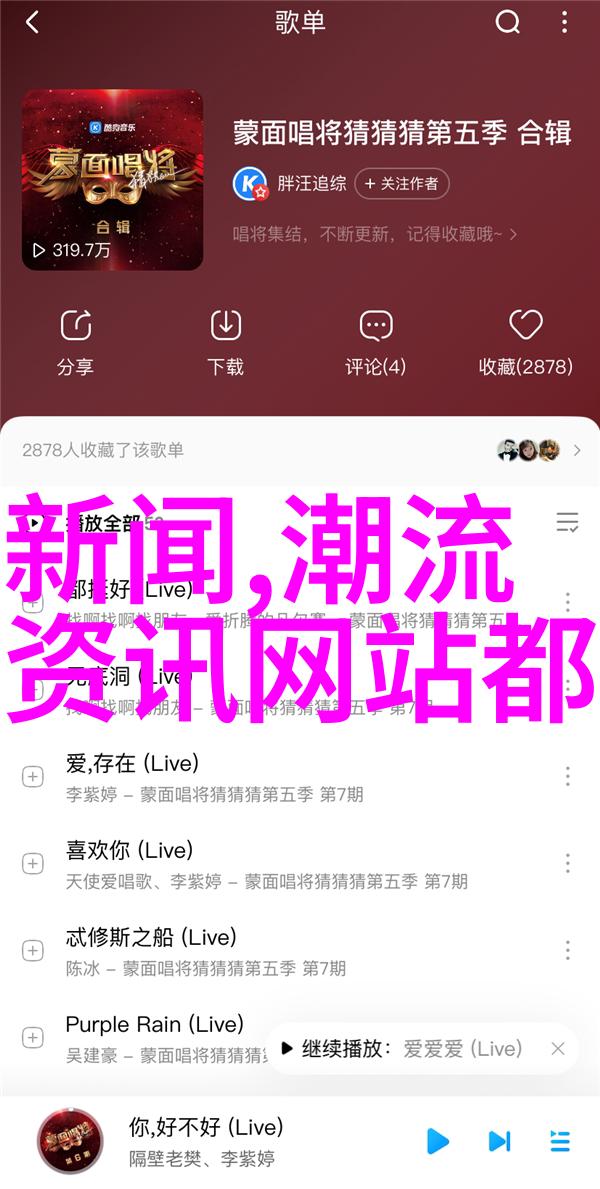Skip to the next track in mini player

499,1141
